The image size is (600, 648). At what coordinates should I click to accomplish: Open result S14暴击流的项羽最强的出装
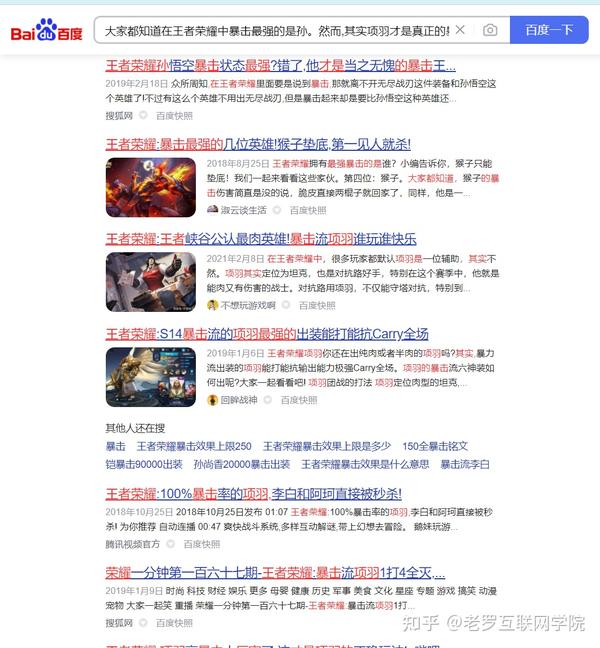[x=267, y=333]
